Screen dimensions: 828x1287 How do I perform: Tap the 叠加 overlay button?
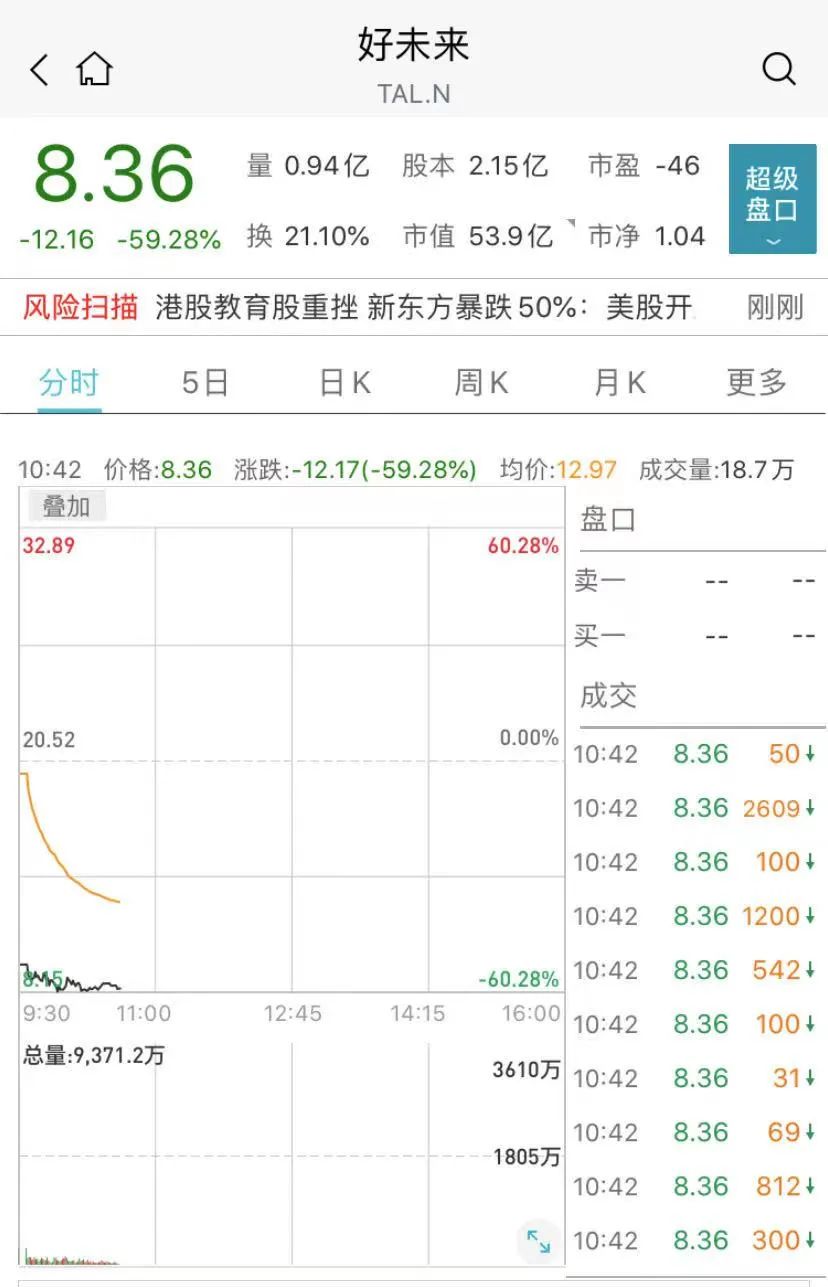[66, 507]
